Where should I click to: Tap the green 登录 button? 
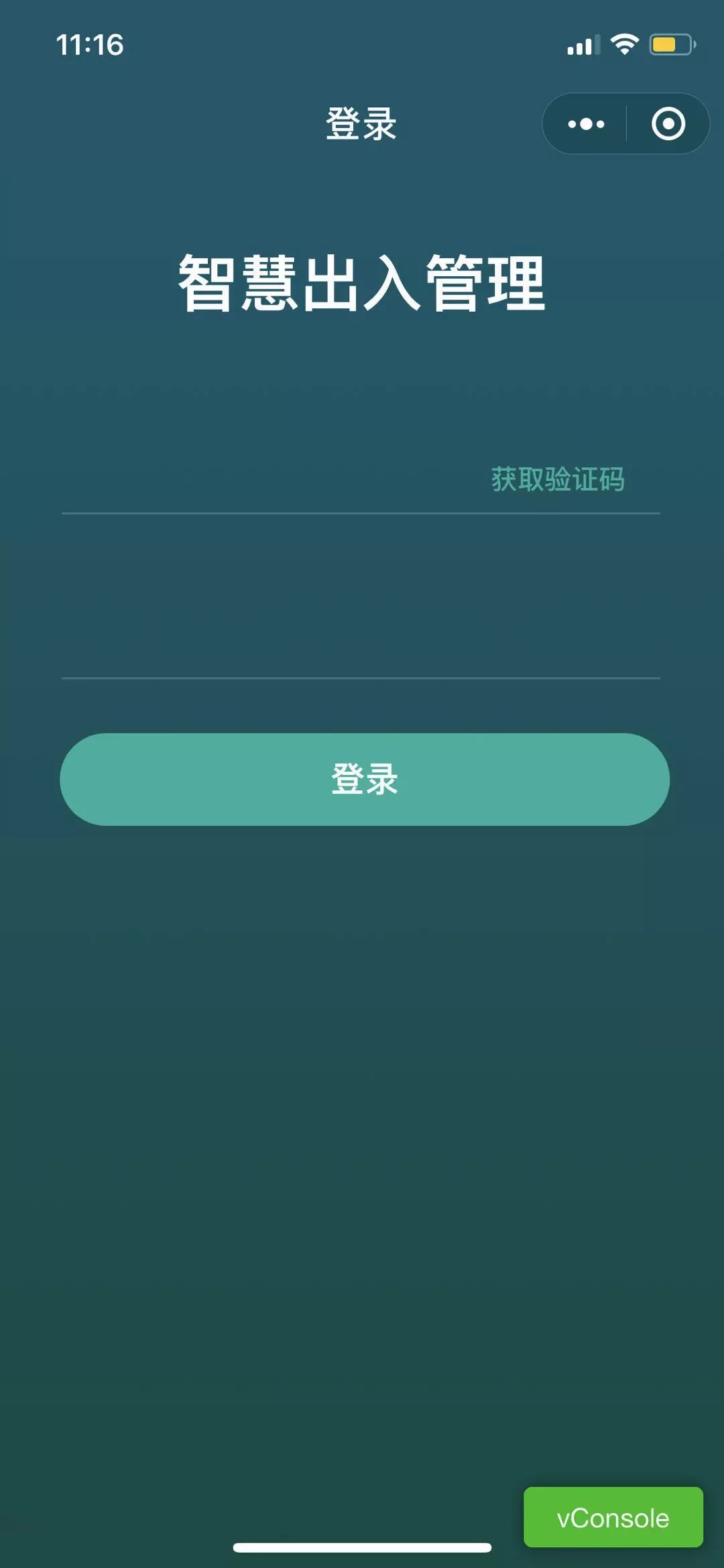tap(365, 779)
